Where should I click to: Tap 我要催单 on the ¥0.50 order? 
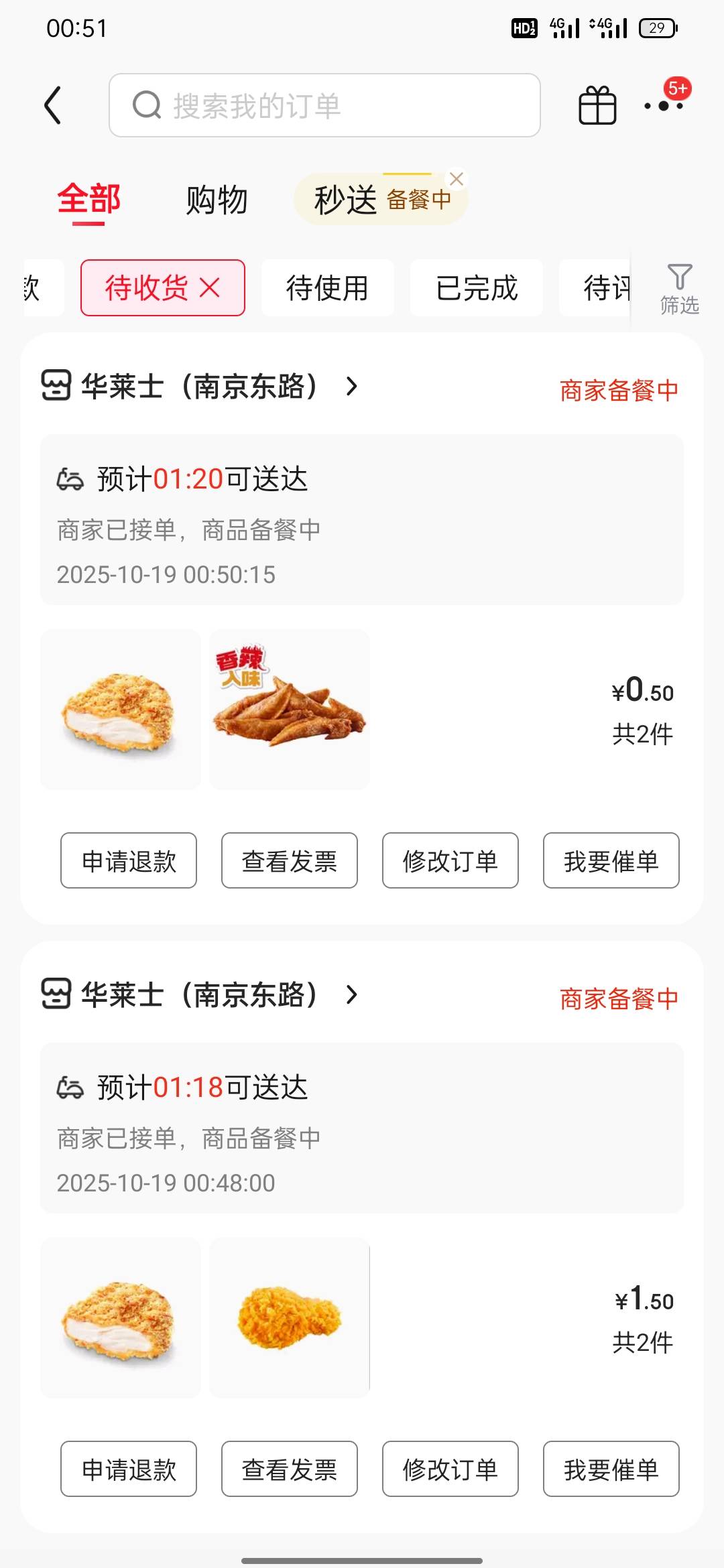point(611,861)
